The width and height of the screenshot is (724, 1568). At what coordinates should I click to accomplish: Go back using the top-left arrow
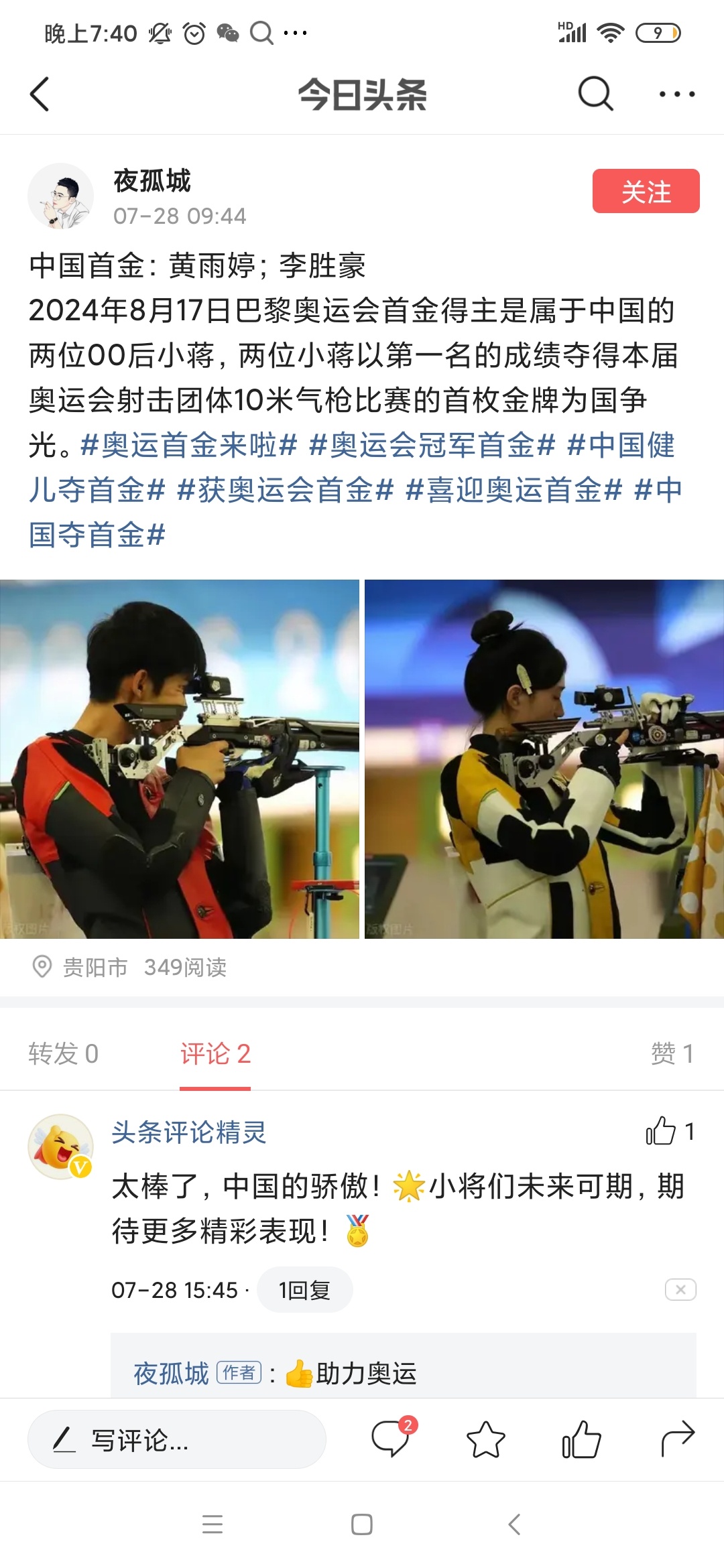click(x=40, y=94)
